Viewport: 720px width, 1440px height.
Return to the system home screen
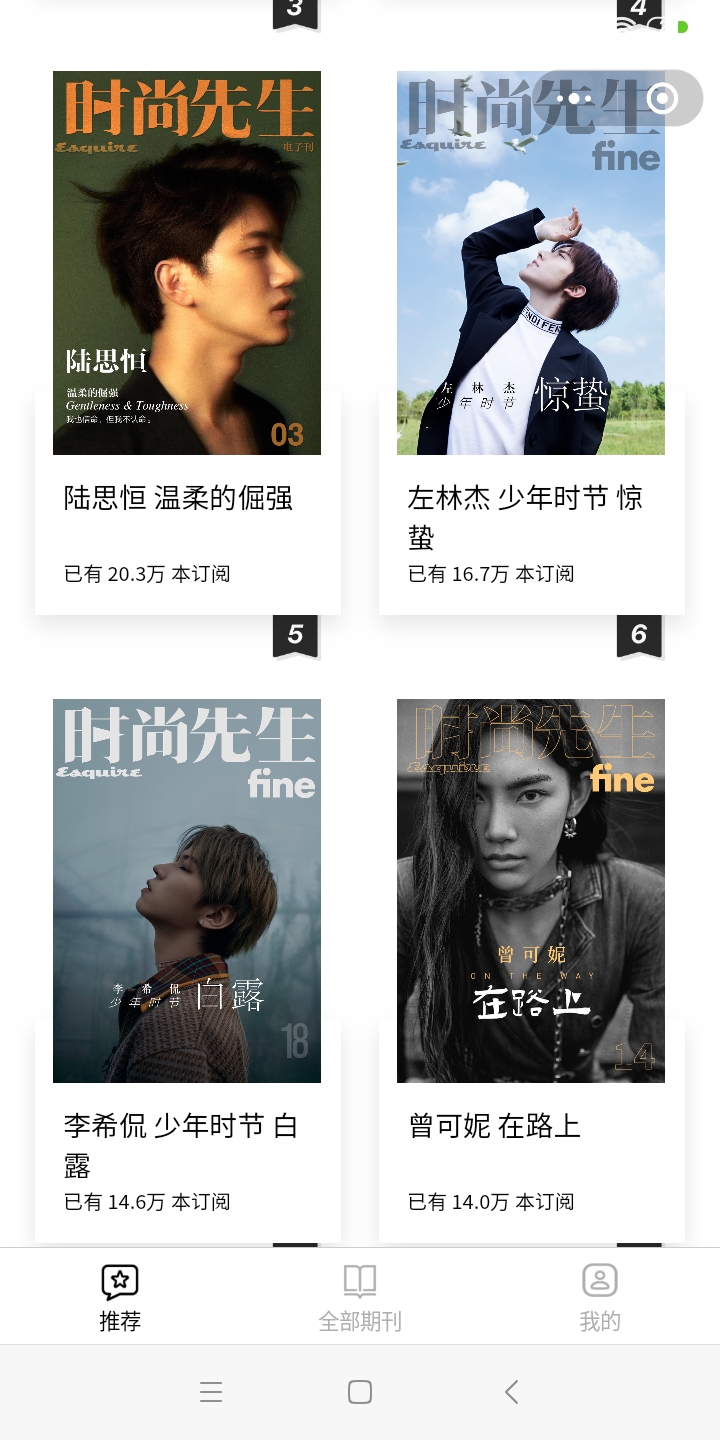(360, 1392)
